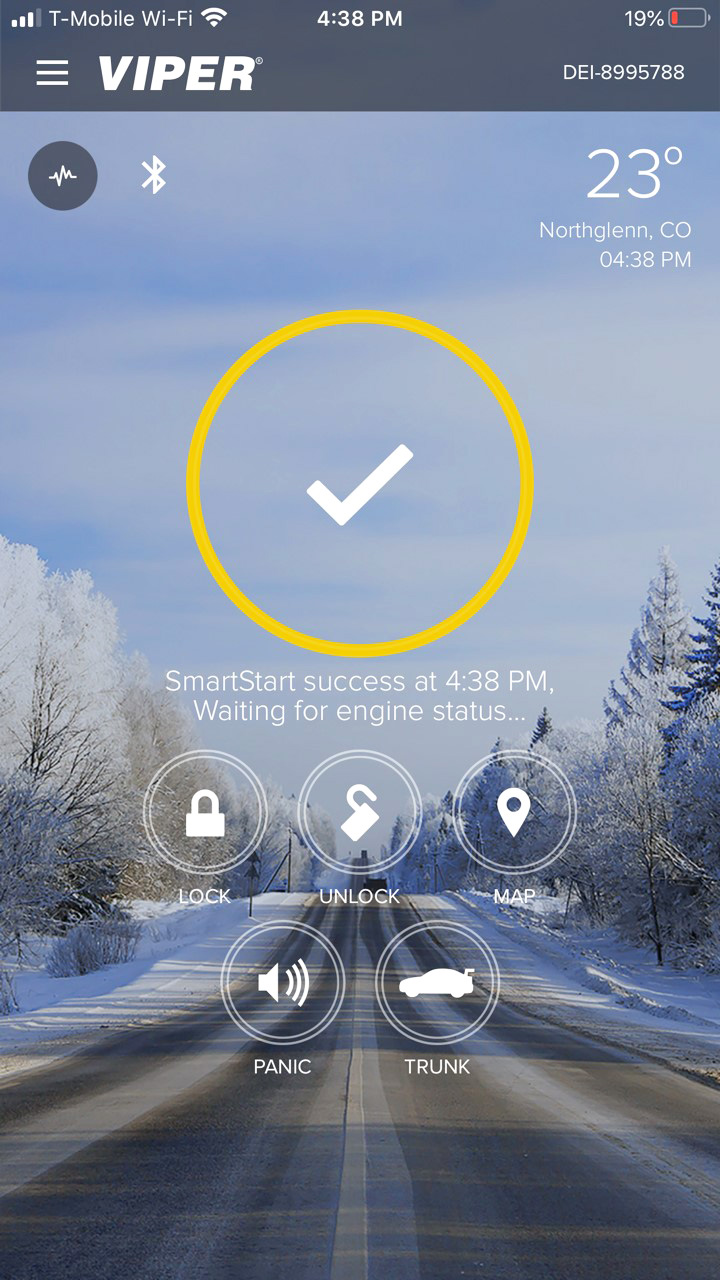
Task: Tap the large SmartStart checkmark button
Action: tap(360, 483)
